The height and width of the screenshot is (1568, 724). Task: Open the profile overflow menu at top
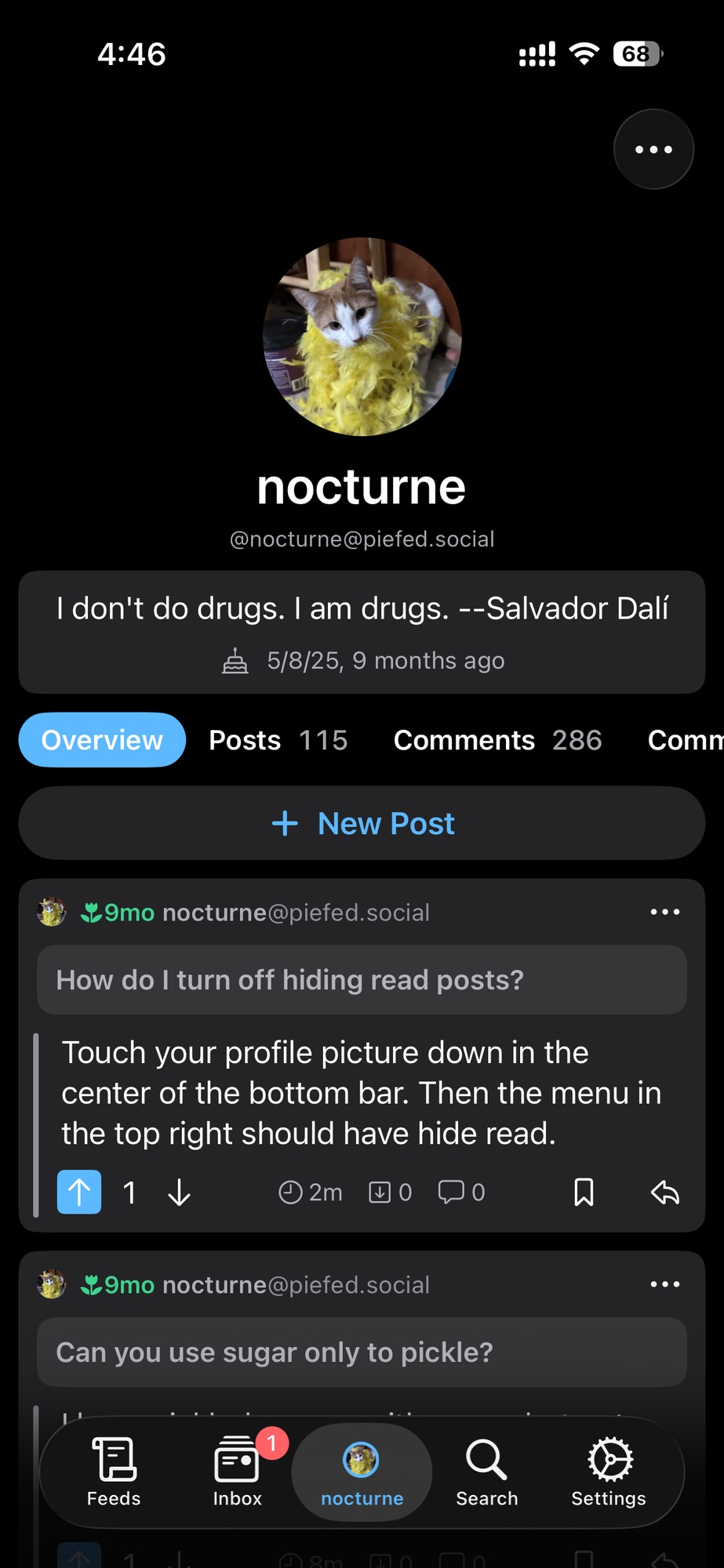pyautogui.click(x=653, y=149)
